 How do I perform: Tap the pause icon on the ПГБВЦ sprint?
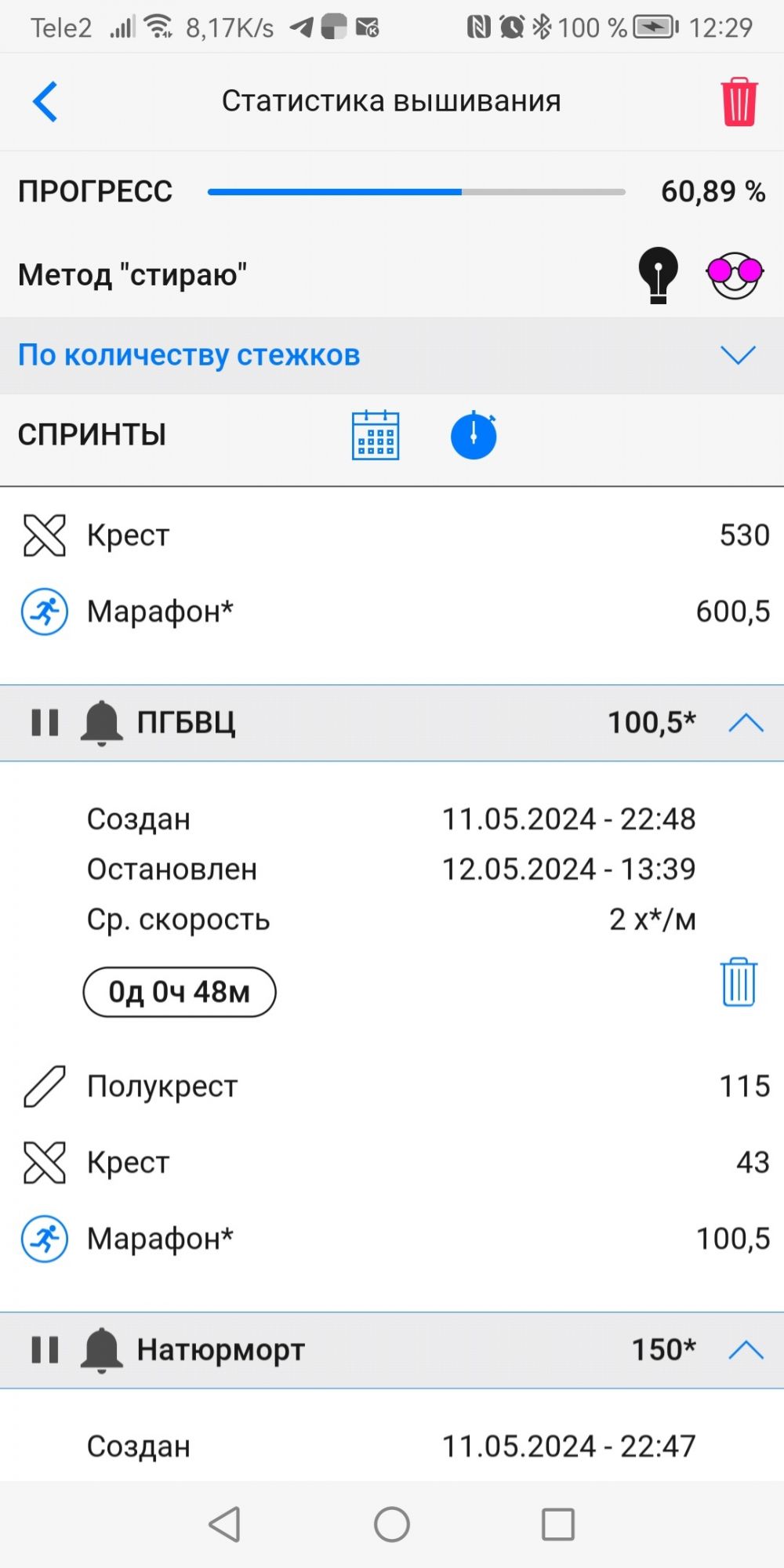[x=45, y=722]
